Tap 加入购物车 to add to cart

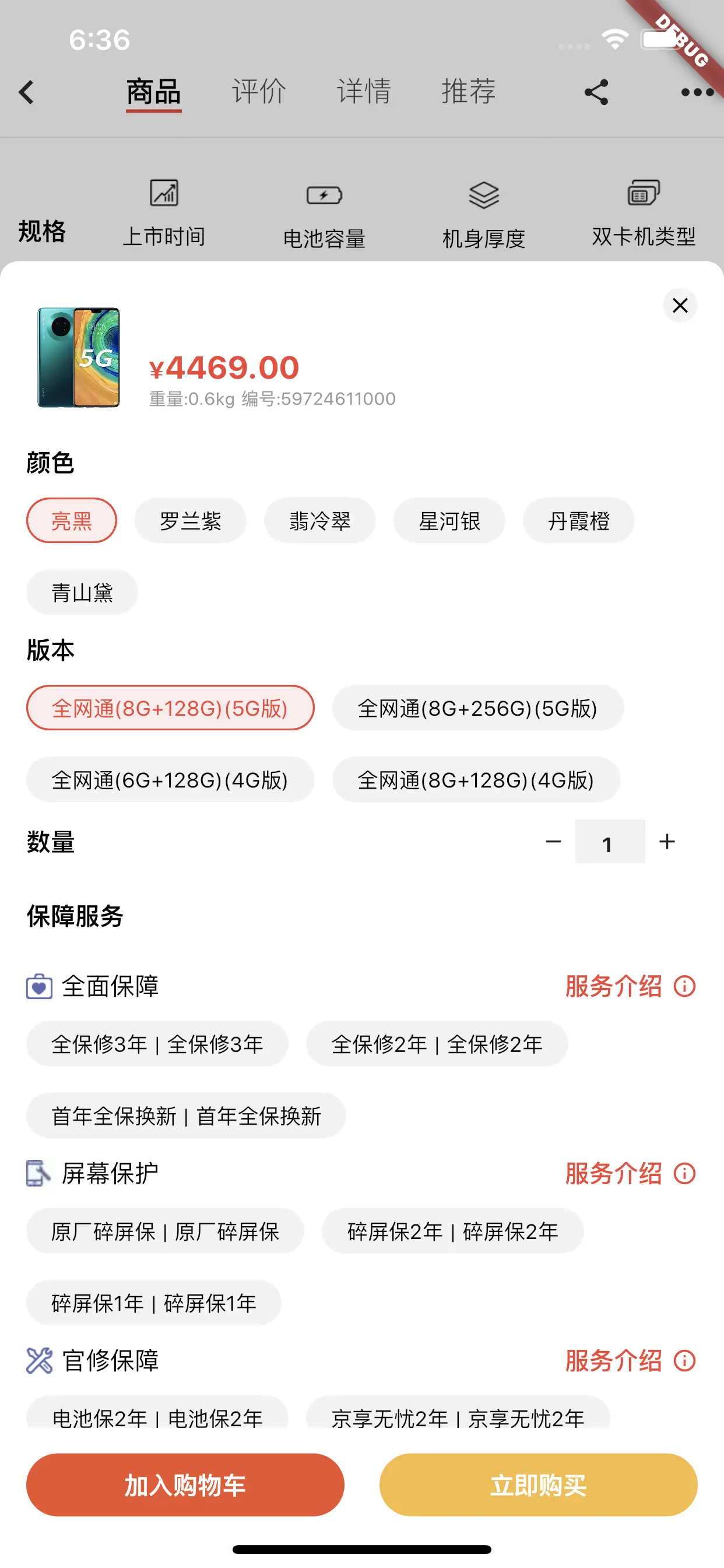point(185,1485)
